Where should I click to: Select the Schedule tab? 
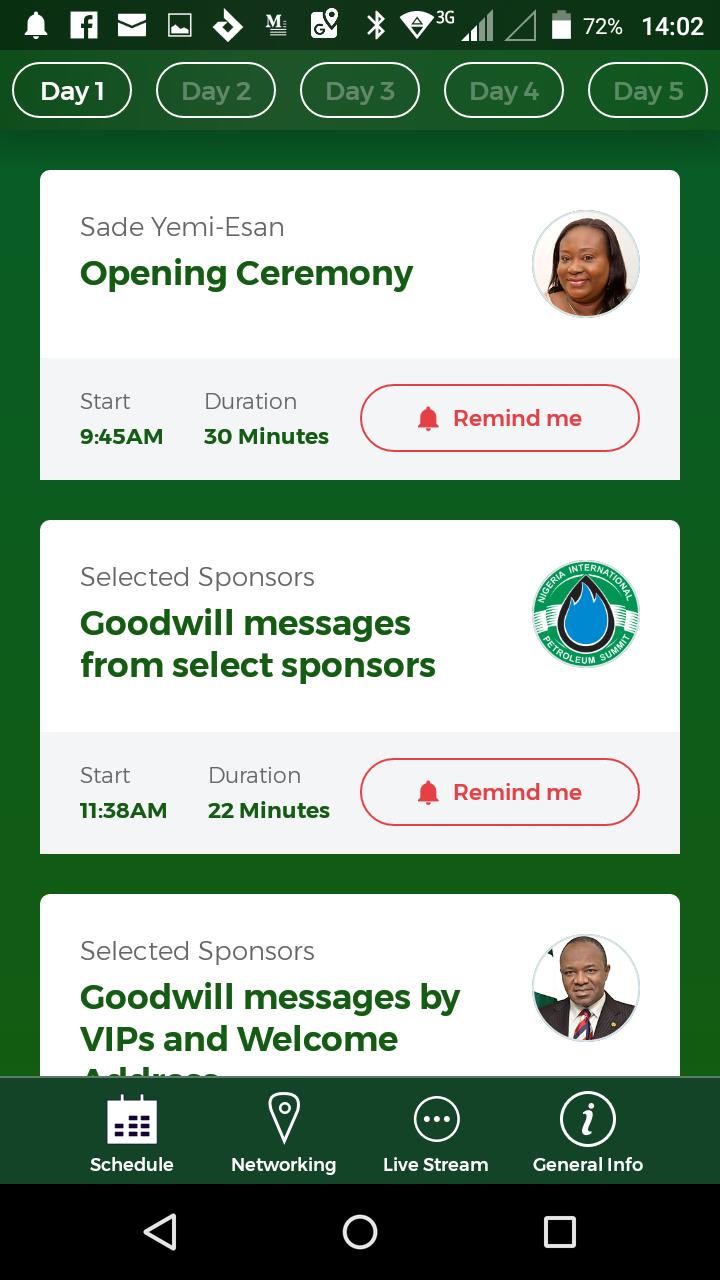pyautogui.click(x=131, y=1134)
